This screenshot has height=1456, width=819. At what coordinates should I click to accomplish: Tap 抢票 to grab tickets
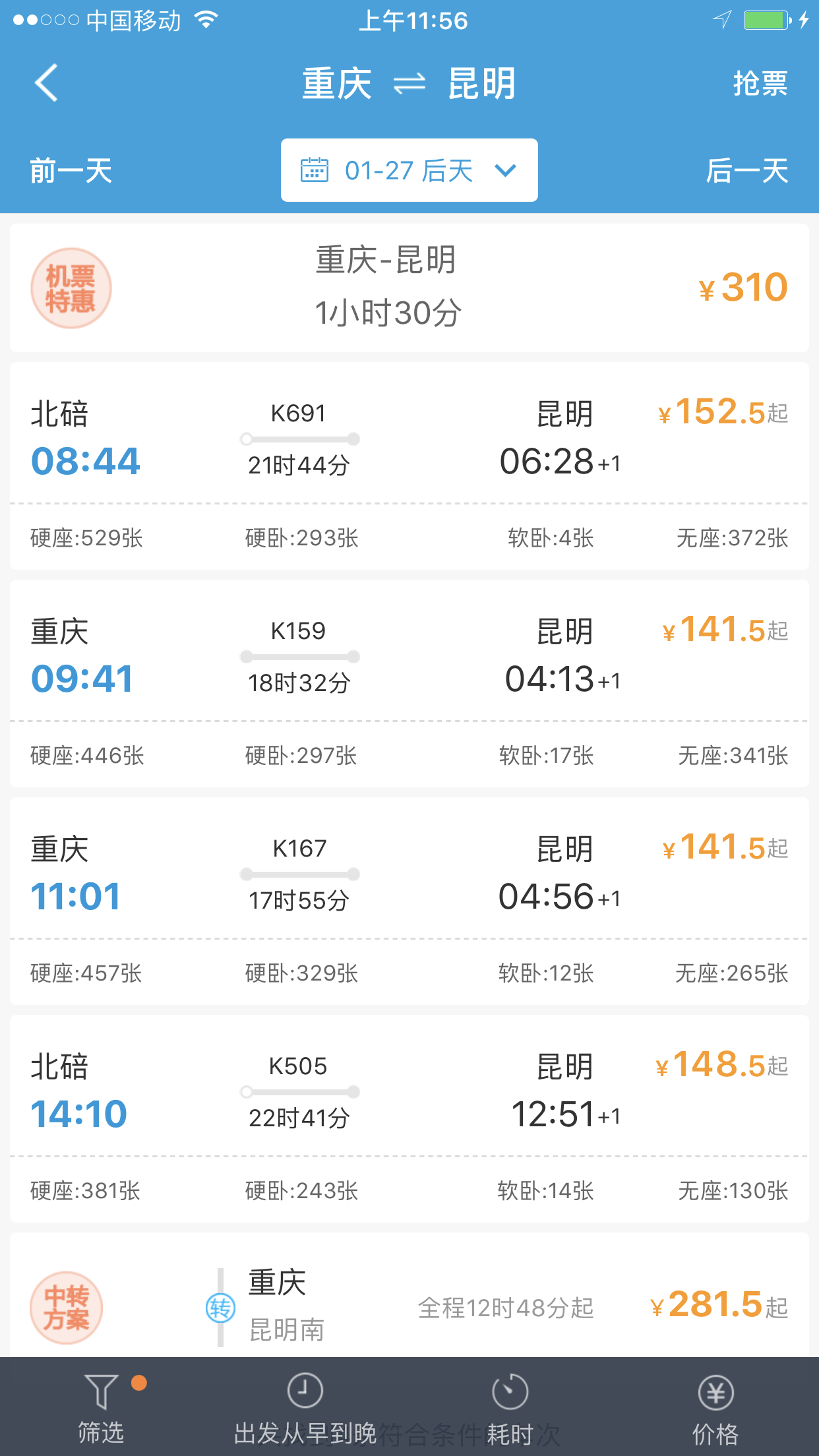pos(760,84)
